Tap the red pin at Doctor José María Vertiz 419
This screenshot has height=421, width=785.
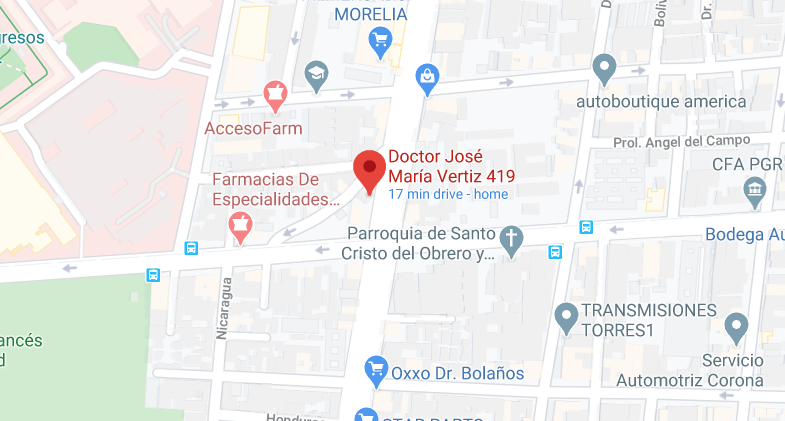point(369,171)
